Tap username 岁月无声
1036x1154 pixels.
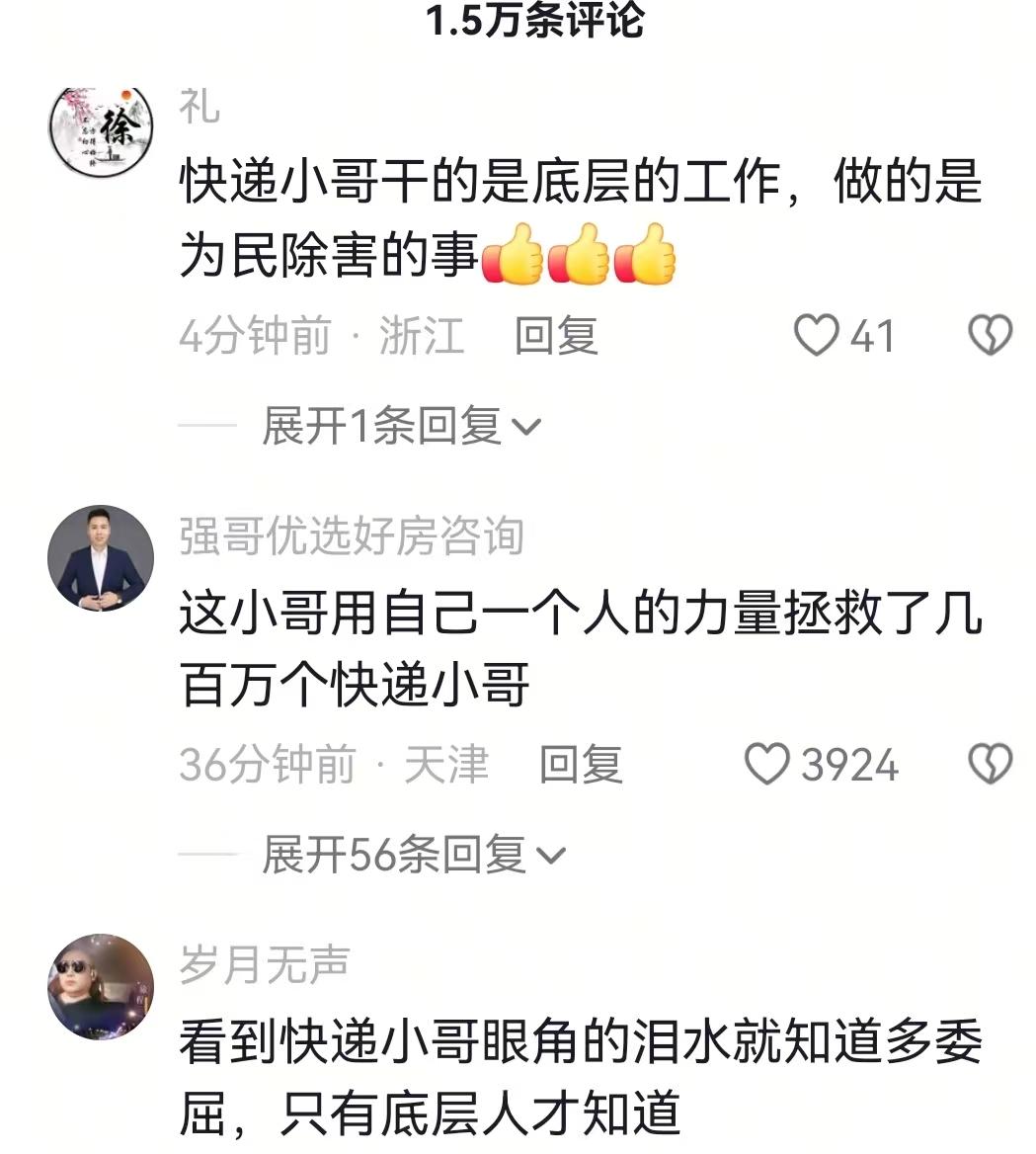pos(265,964)
